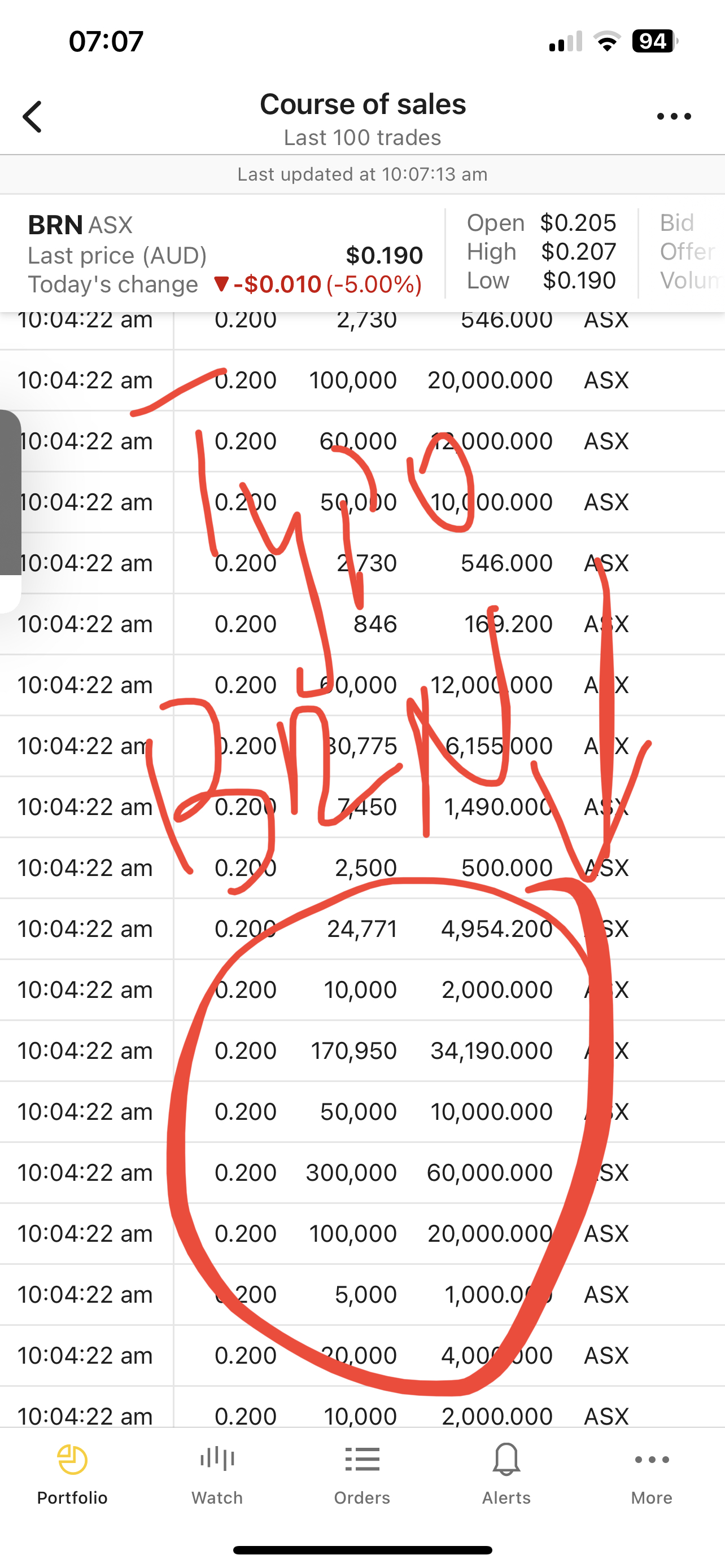Open the Alerts tab
Image resolution: width=725 pixels, height=1568 pixels.
pyautogui.click(x=506, y=1474)
